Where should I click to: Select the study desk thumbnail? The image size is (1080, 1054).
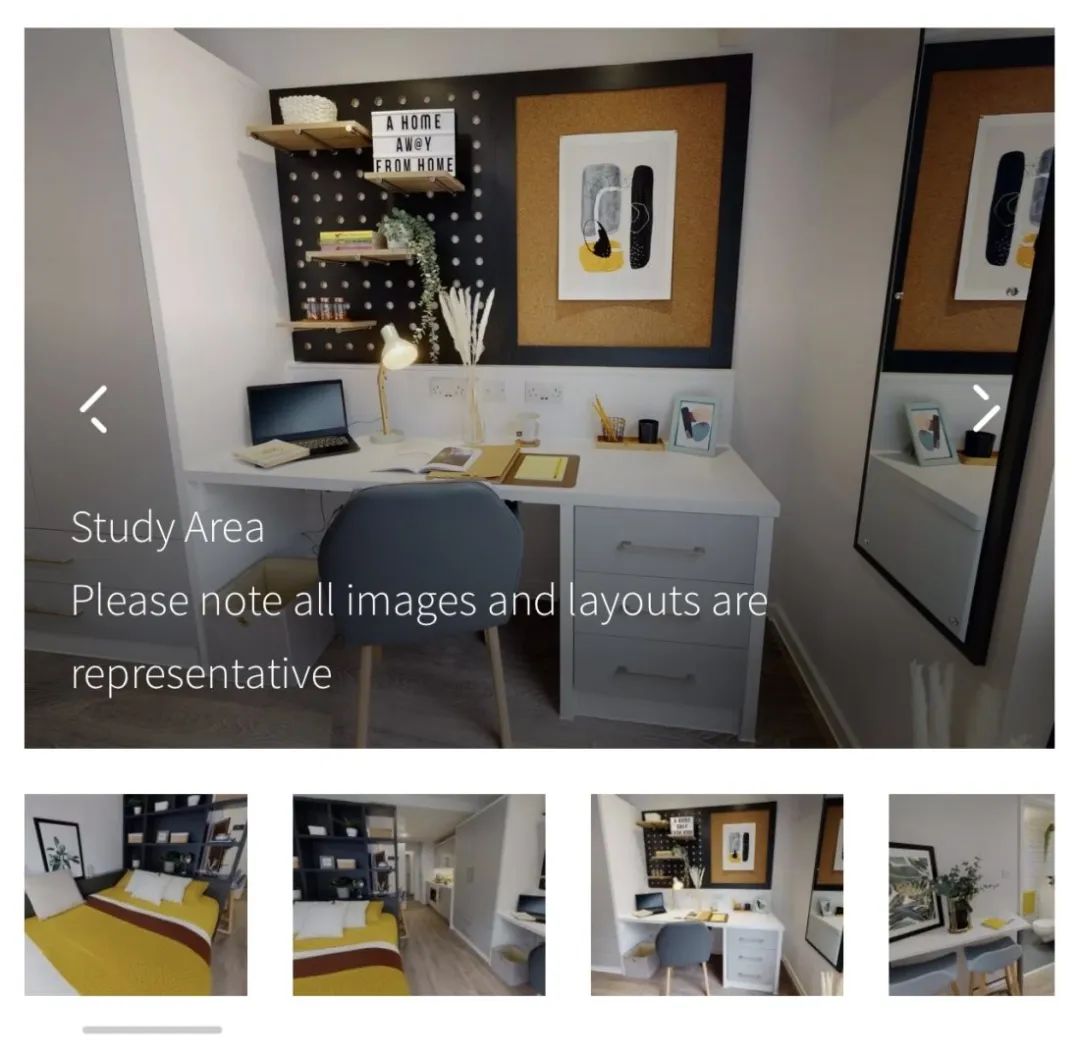point(716,894)
